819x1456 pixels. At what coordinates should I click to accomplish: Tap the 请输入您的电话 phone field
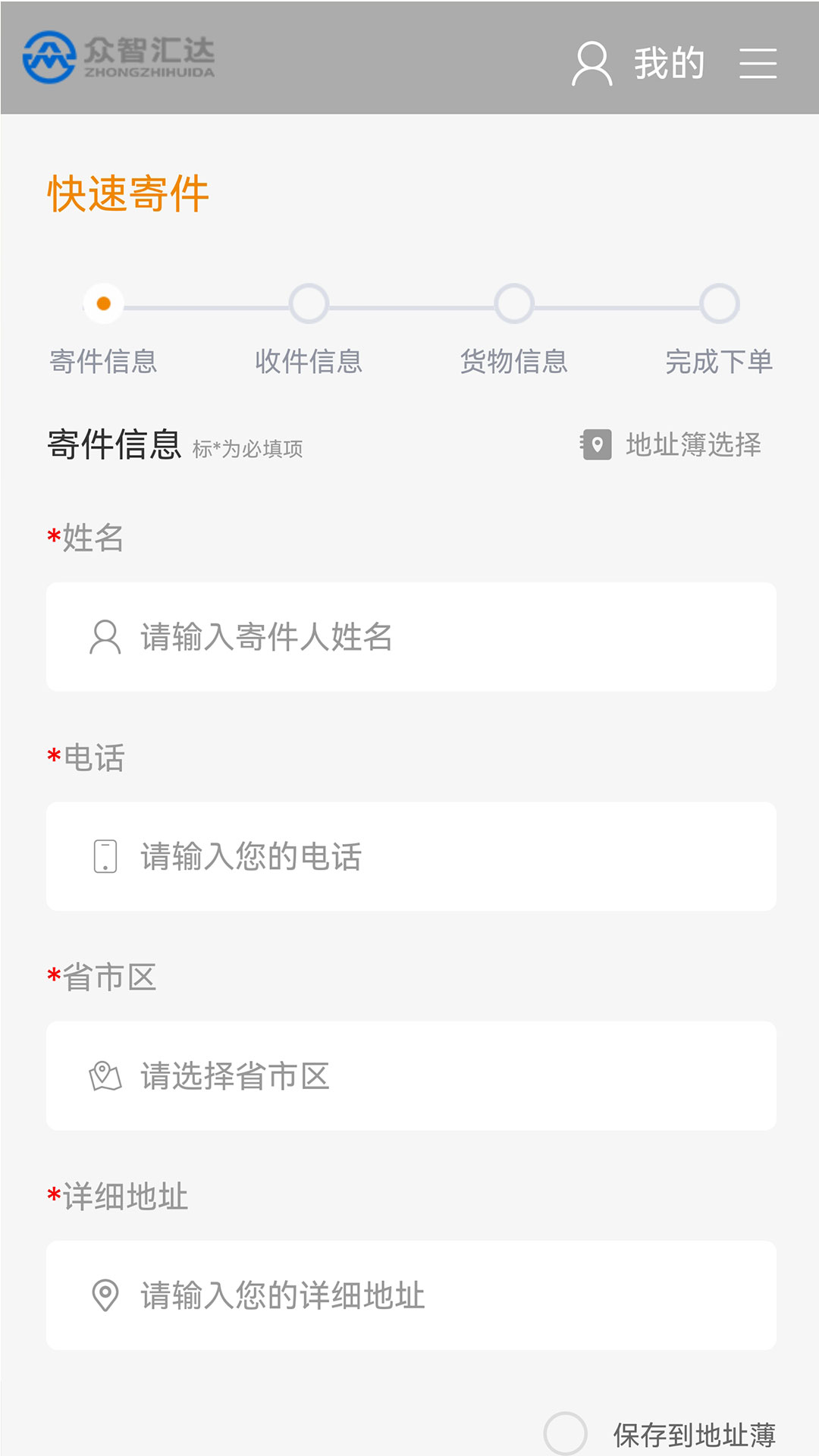411,856
